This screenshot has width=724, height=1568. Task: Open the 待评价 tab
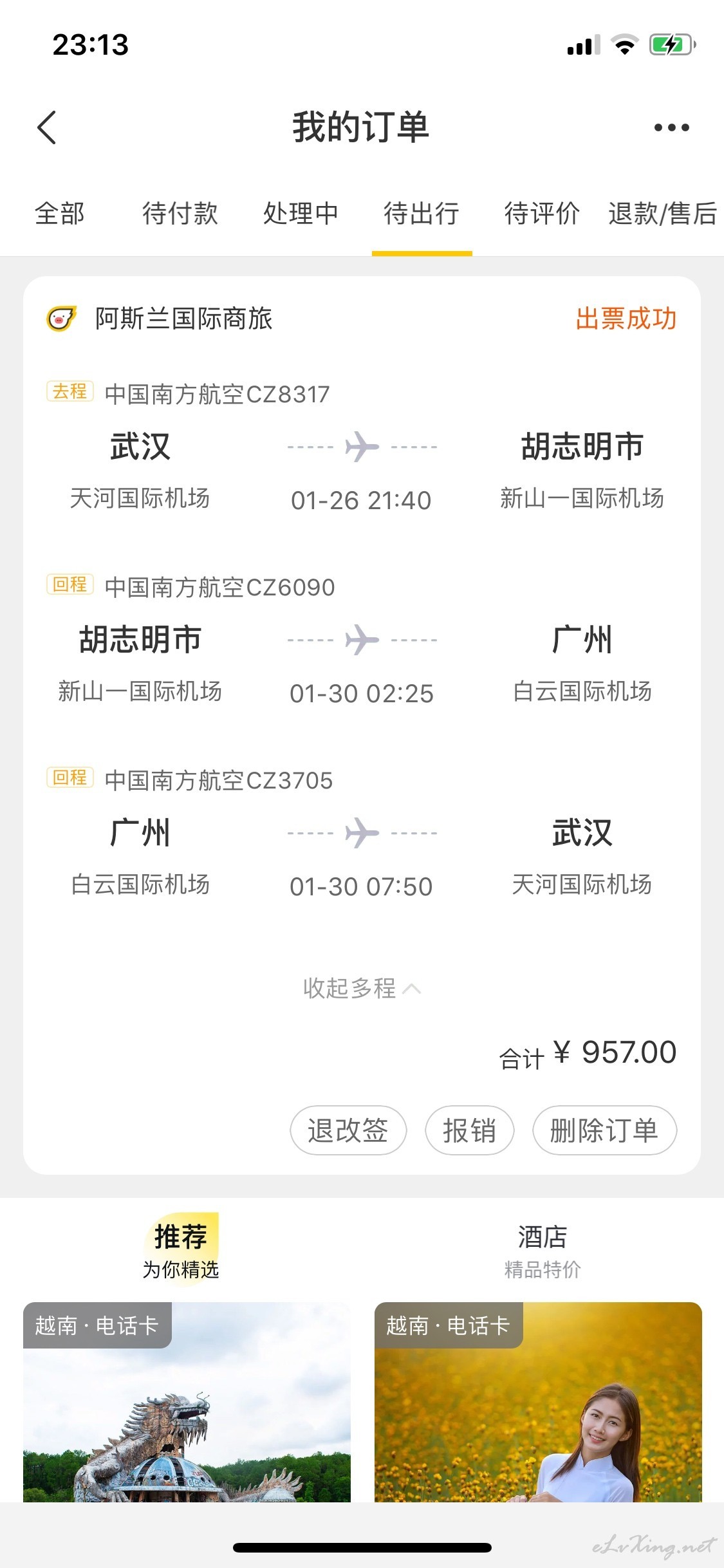point(542,214)
